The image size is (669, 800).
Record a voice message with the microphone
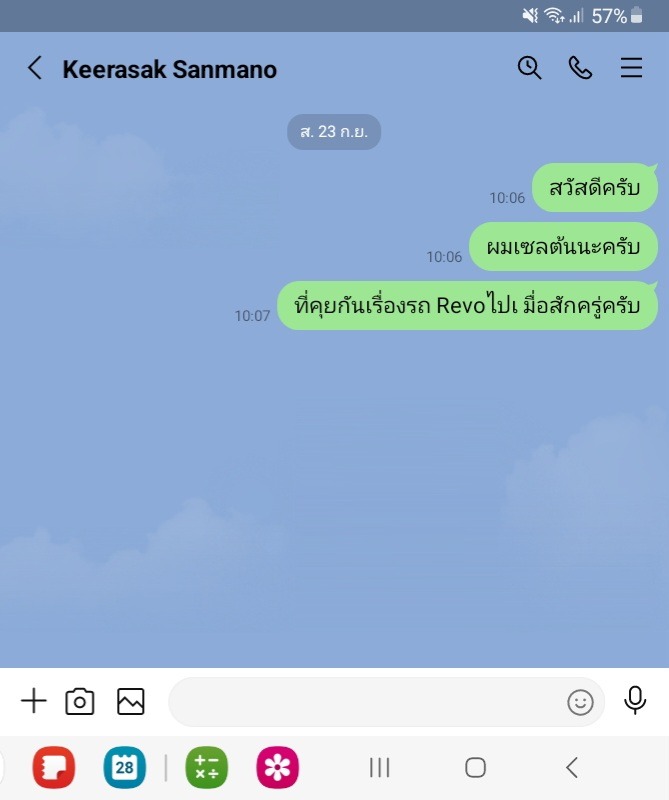point(635,700)
